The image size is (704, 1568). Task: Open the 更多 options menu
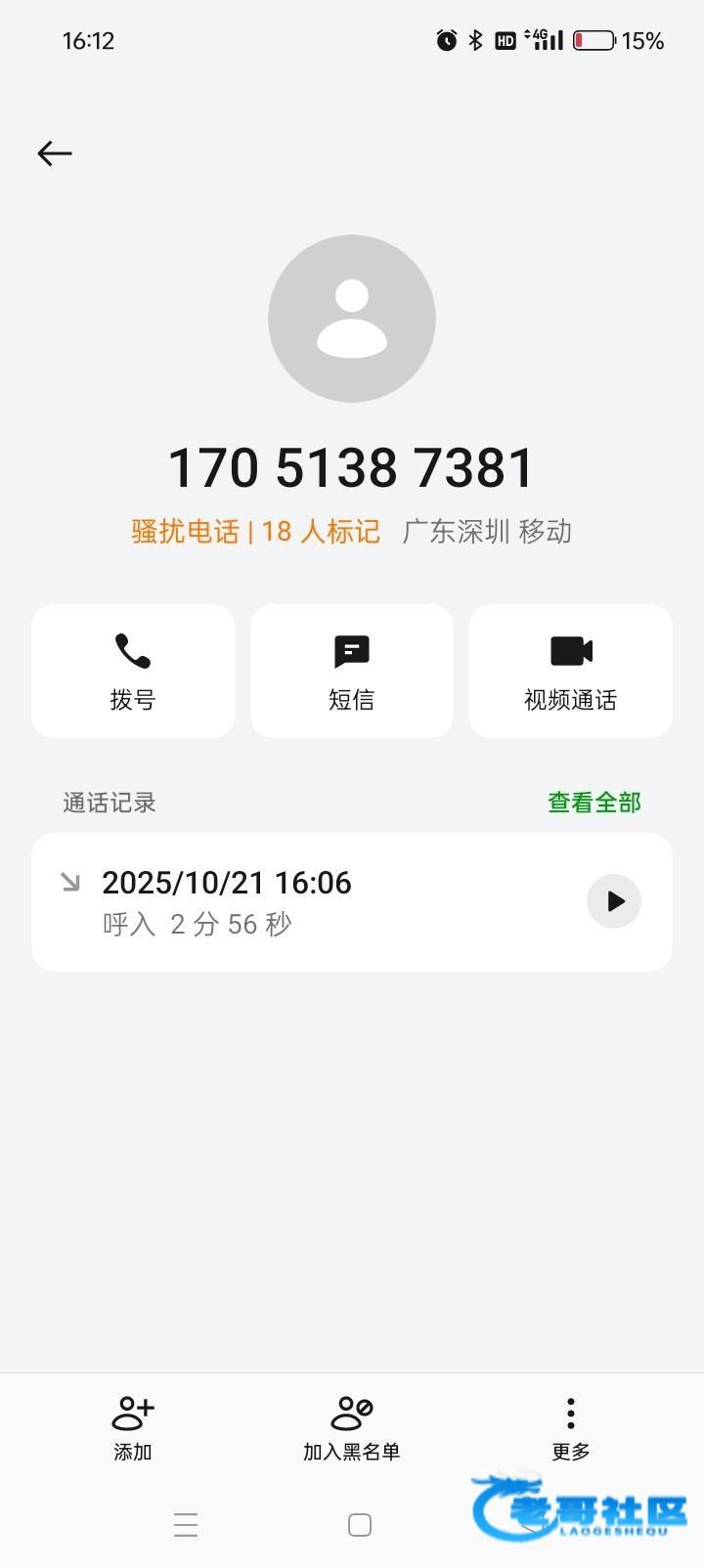tap(571, 1427)
